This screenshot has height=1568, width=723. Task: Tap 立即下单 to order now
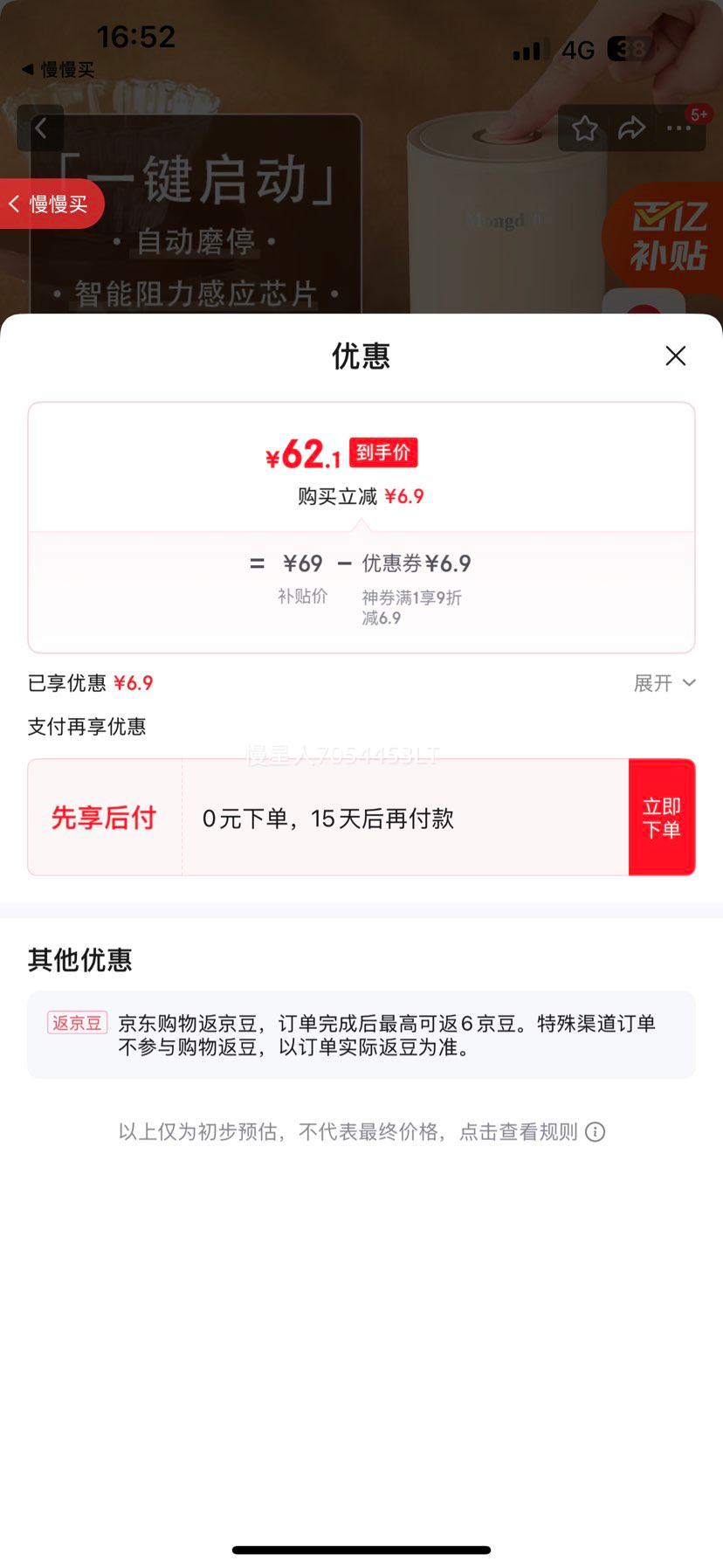(661, 818)
